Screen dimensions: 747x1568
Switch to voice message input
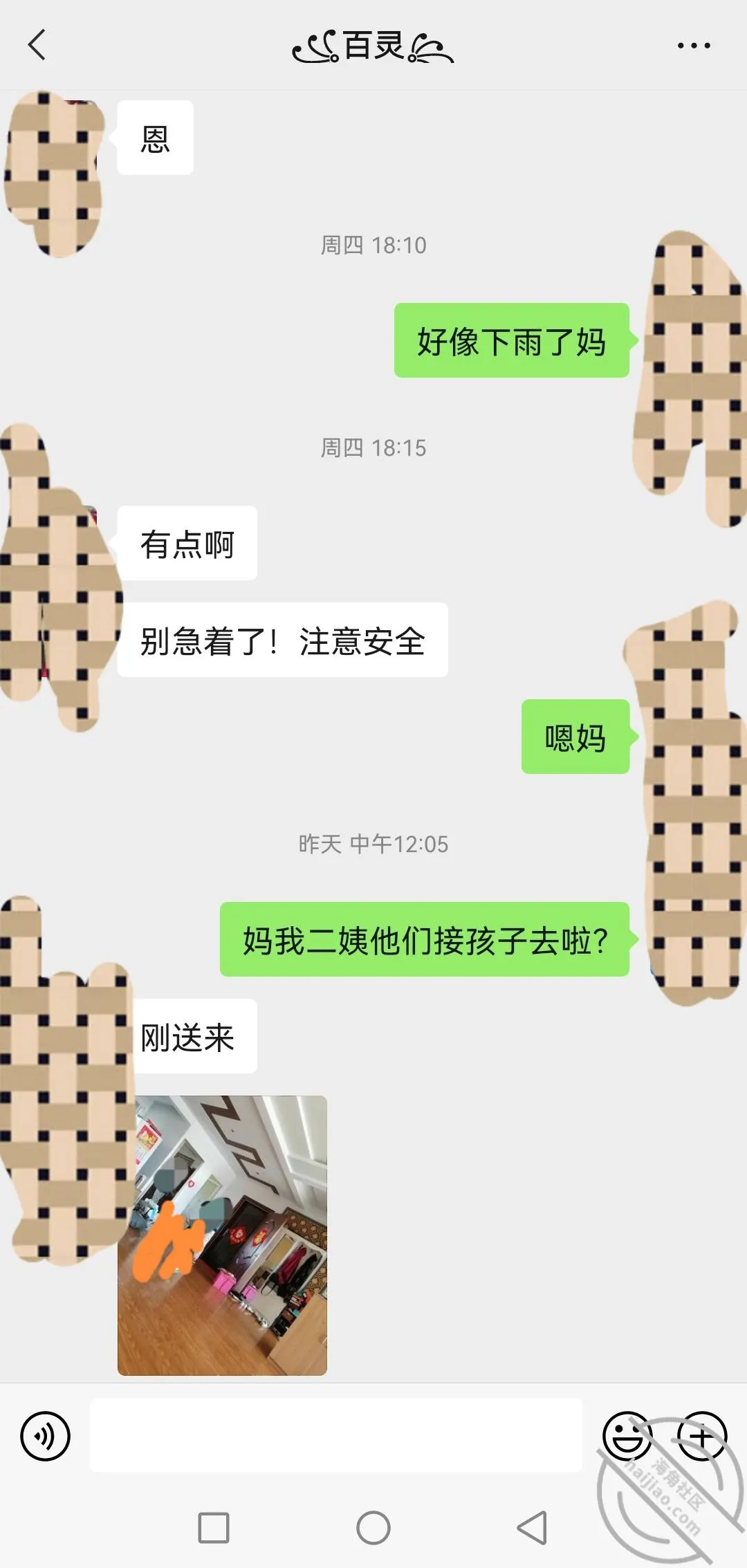tap(46, 1436)
